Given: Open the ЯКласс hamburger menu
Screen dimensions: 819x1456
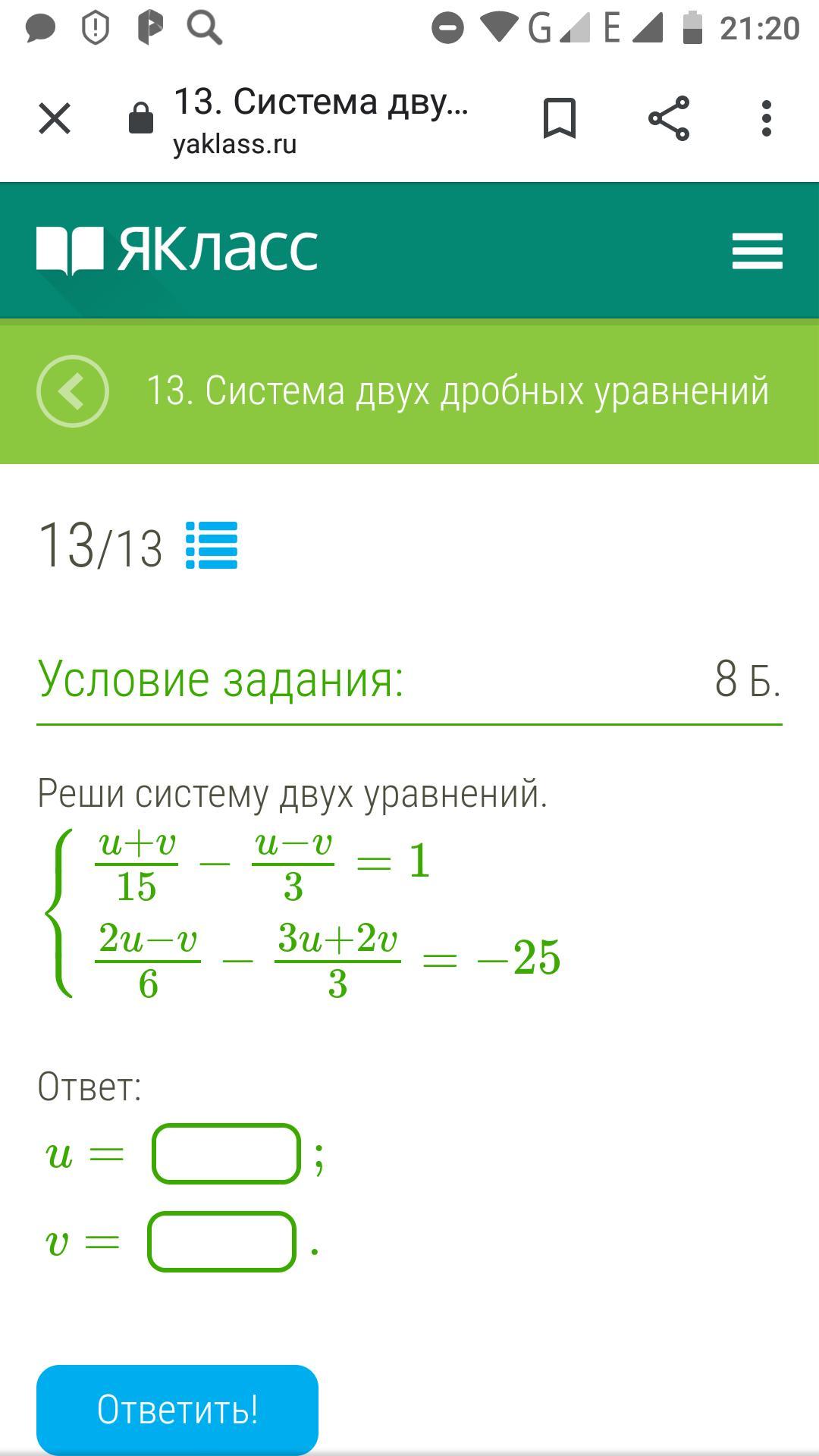Looking at the screenshot, I should click(x=757, y=251).
